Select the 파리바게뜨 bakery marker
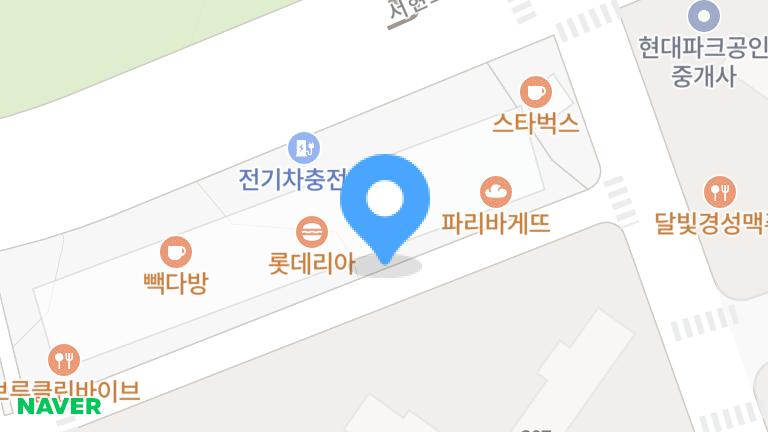 [496, 190]
